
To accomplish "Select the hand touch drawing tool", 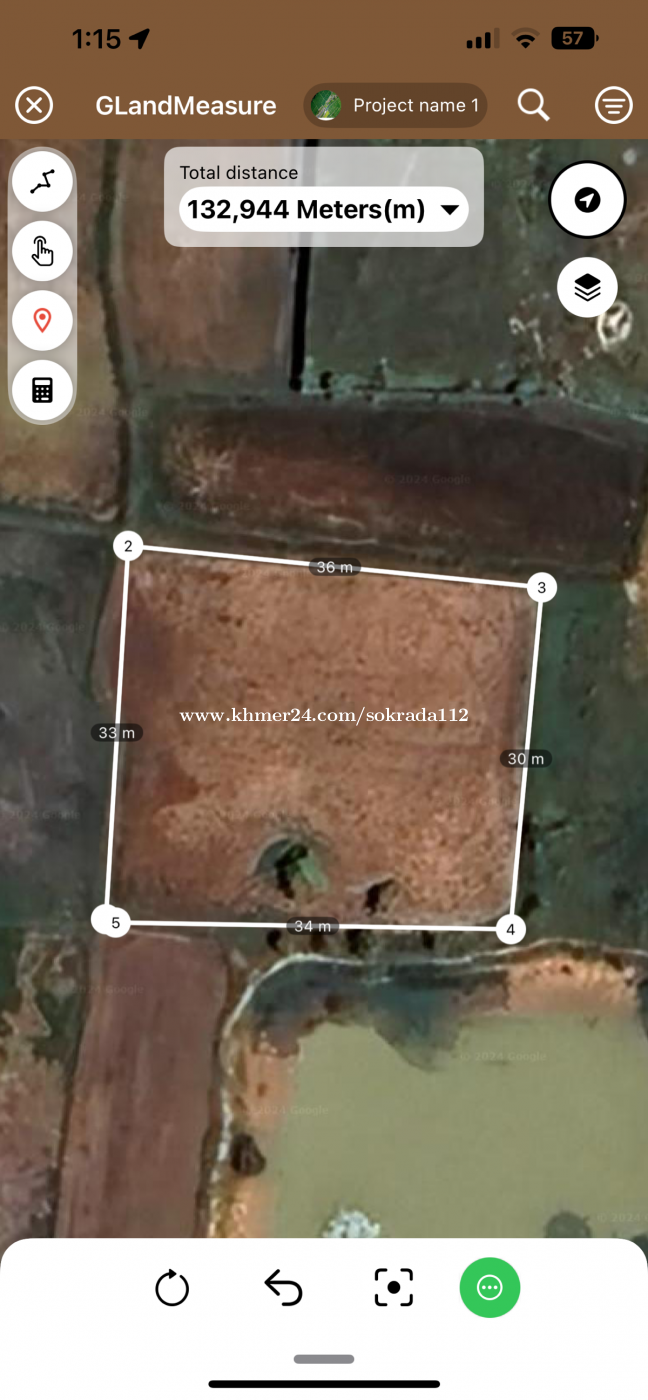I will pos(42,251).
